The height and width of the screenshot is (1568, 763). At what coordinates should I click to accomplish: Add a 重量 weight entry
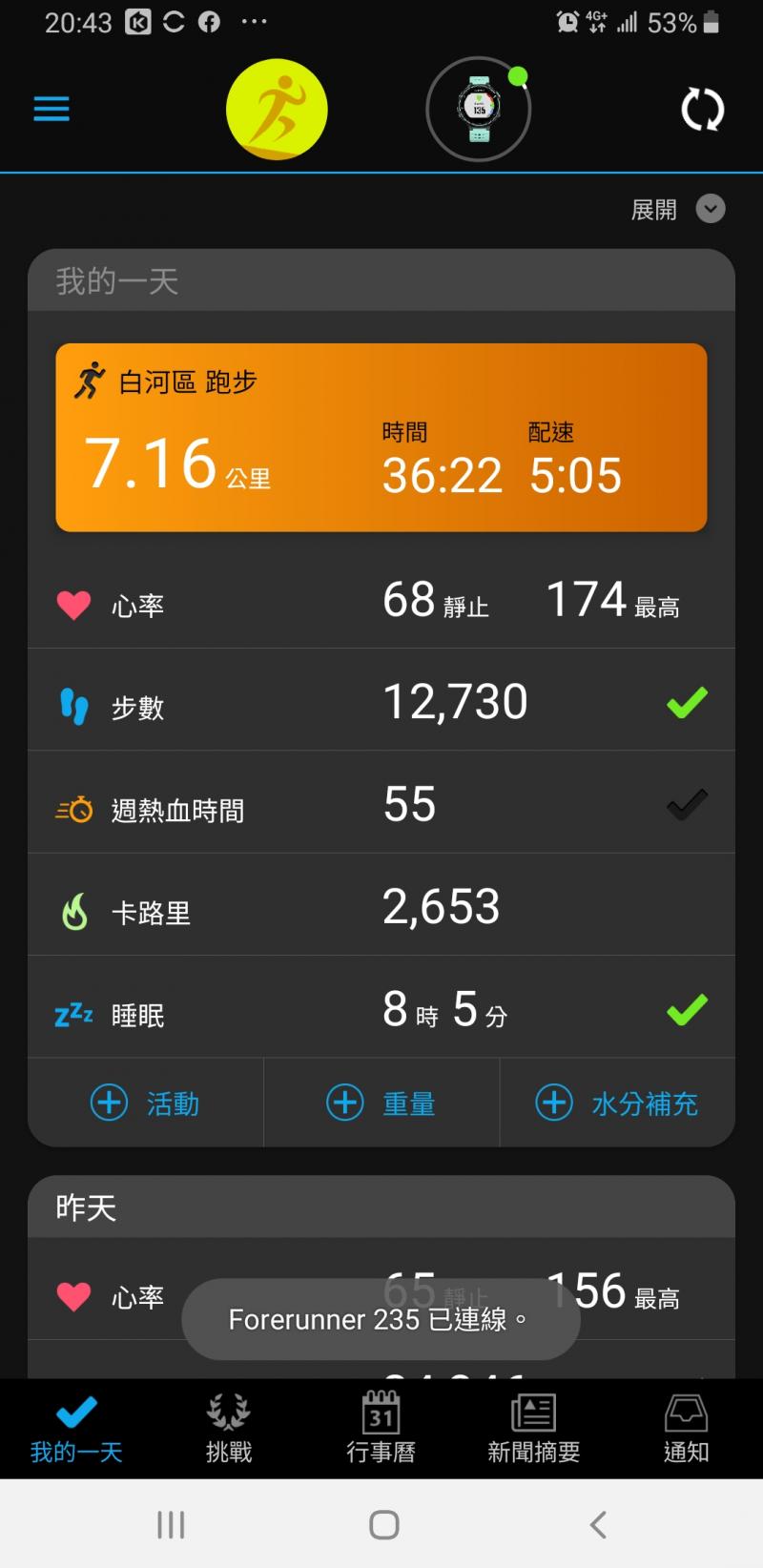coord(381,1104)
